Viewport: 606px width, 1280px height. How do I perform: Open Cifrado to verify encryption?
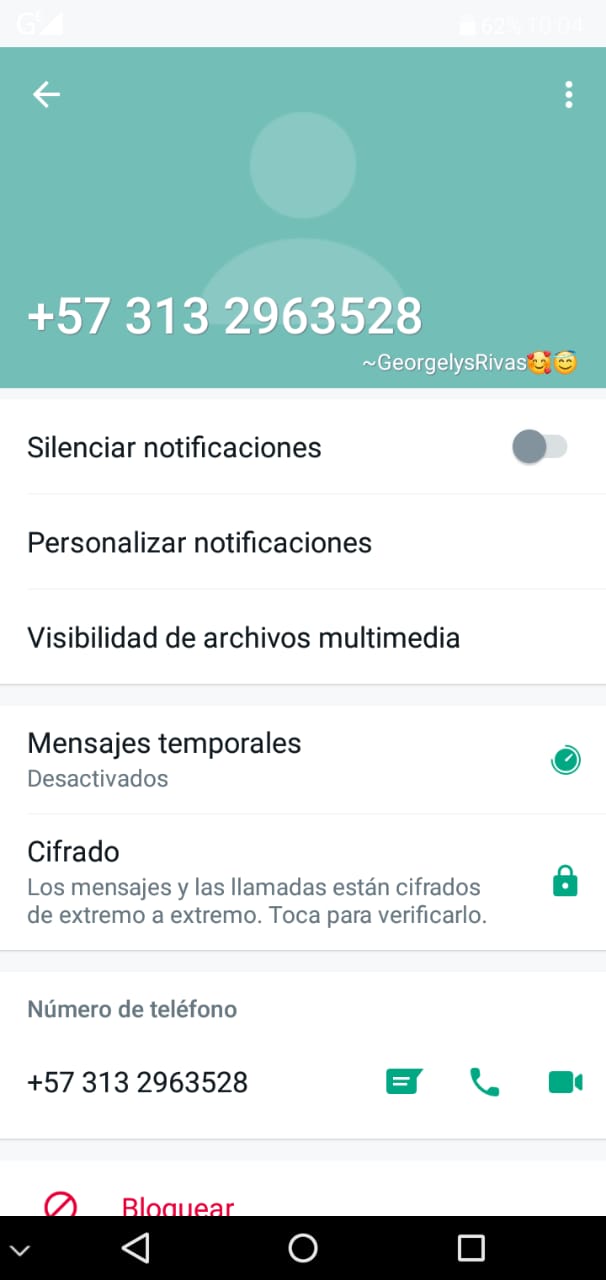tap(256, 881)
